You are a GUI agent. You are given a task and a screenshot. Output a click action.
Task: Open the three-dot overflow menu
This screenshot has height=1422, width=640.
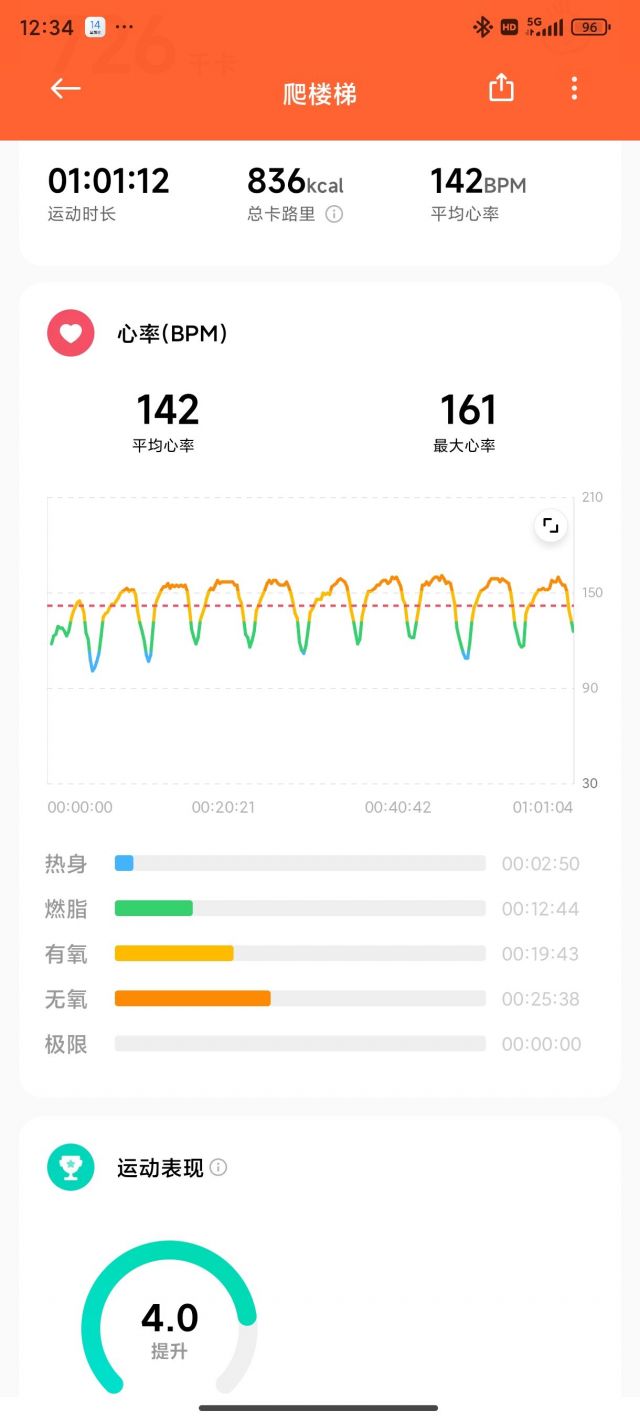pyautogui.click(x=574, y=89)
